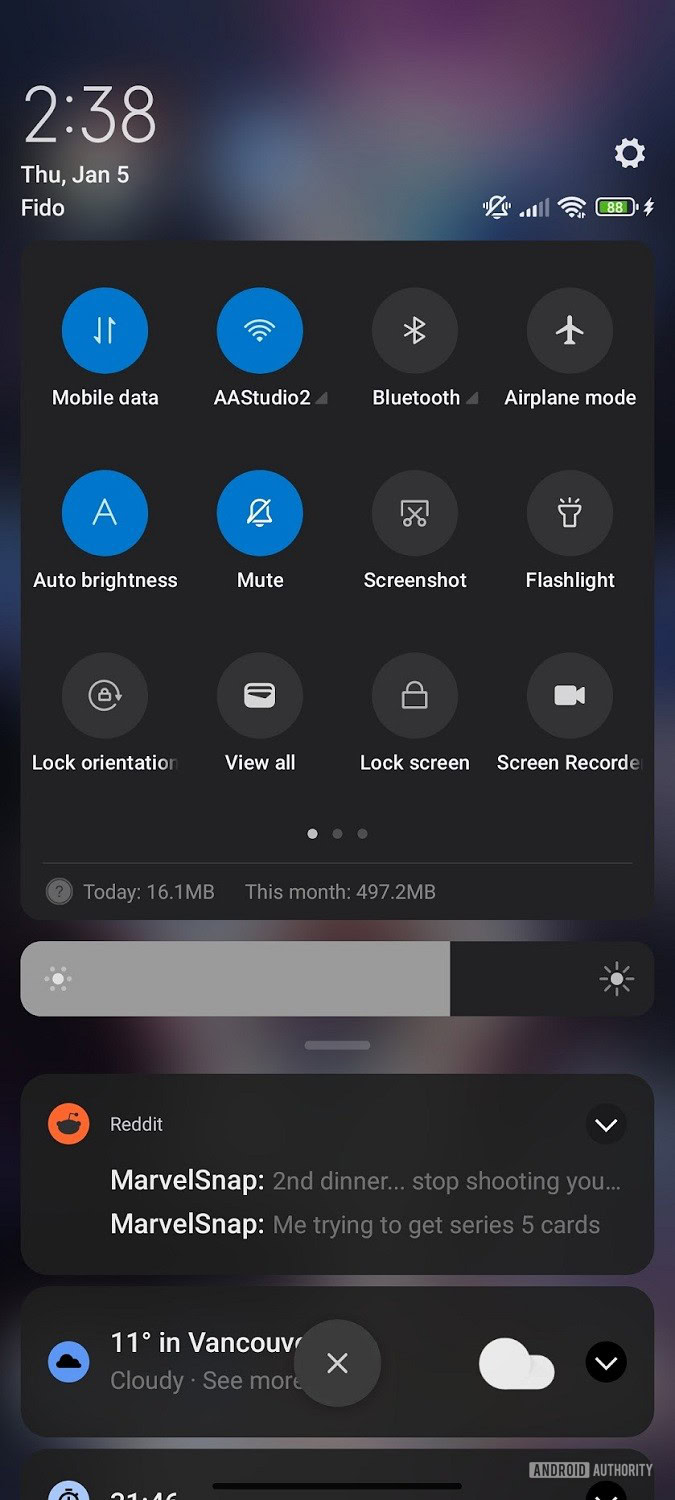Open the MarvelSnap Reddit notification
The image size is (675, 1500).
(365, 1182)
